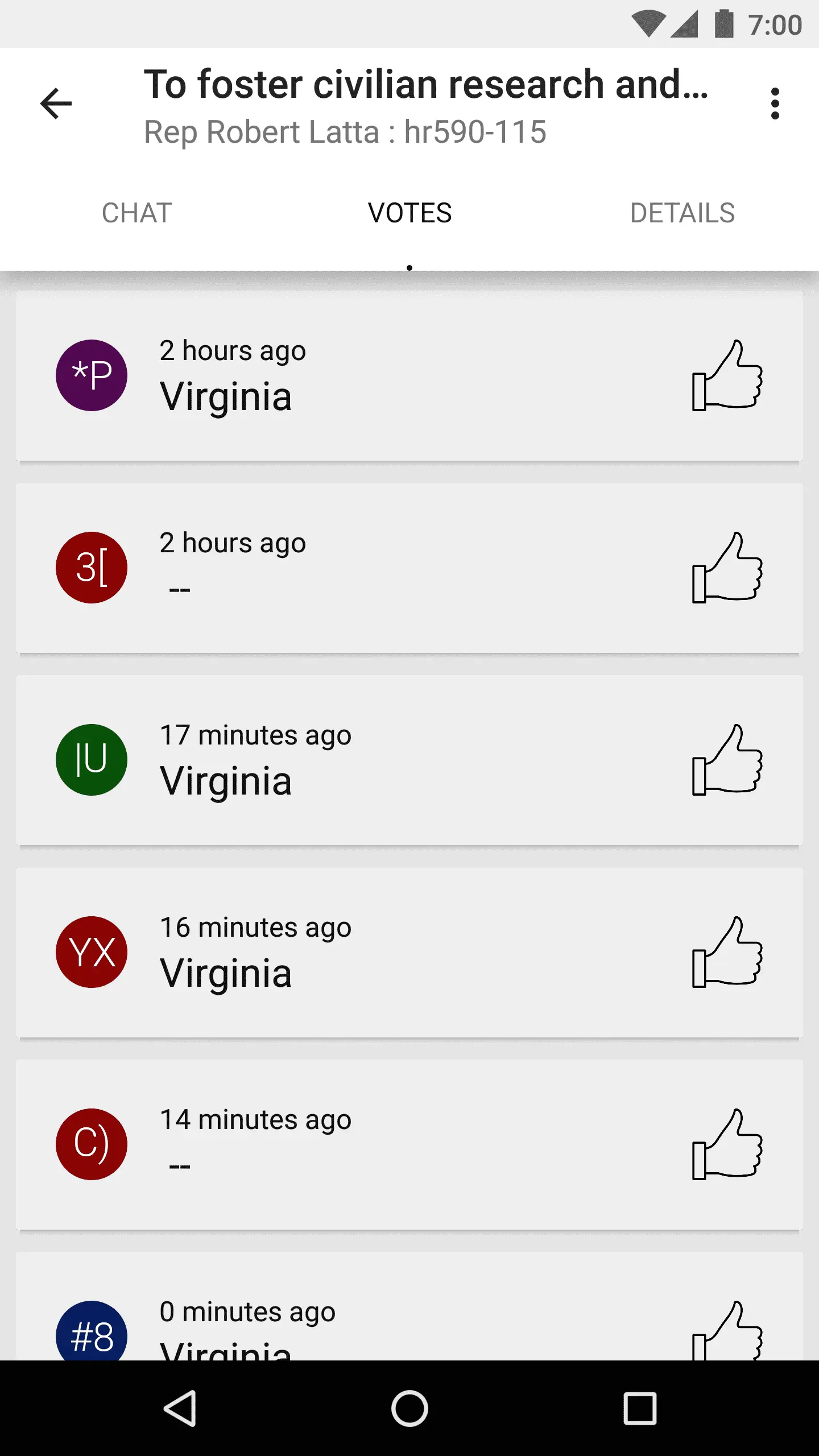Open the vote card from user 3[
Image resolution: width=819 pixels, height=1456 pixels.
click(x=409, y=568)
